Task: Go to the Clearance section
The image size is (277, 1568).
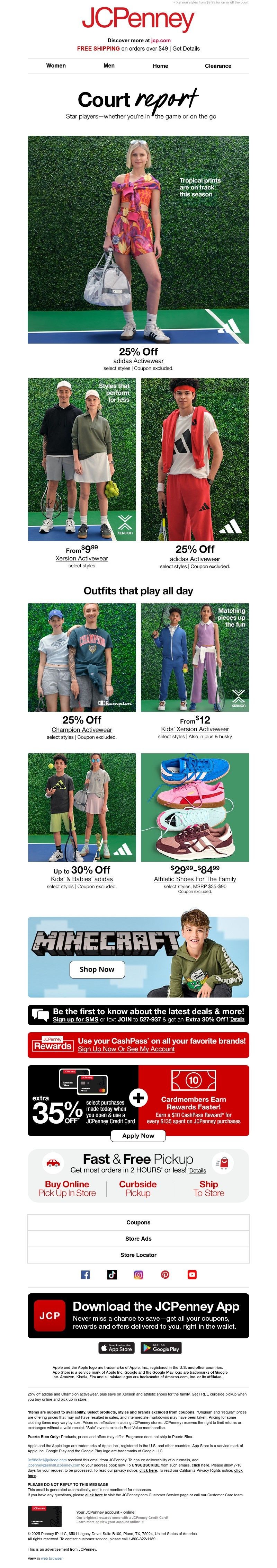Action: click(217, 66)
